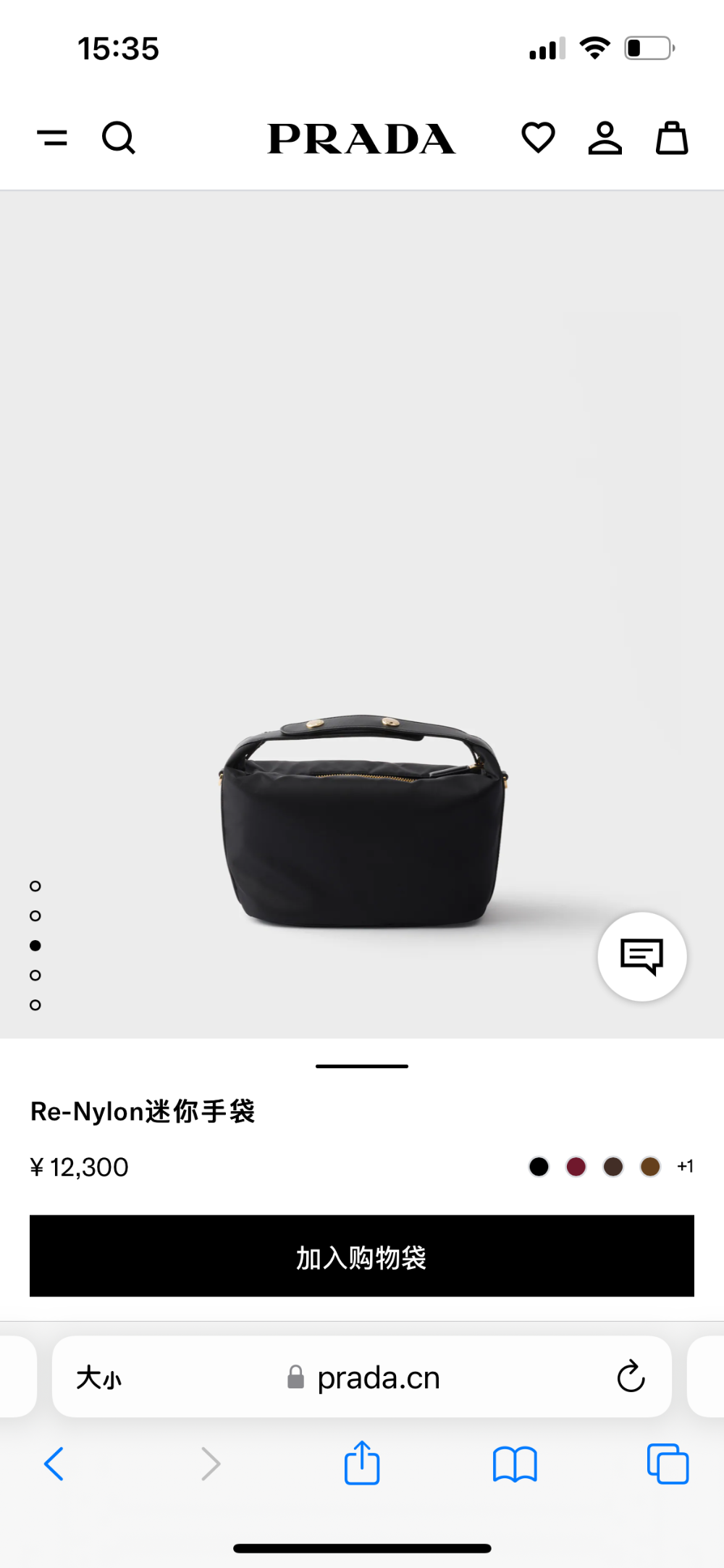Select the burgundy red color swatch

[576, 1167]
